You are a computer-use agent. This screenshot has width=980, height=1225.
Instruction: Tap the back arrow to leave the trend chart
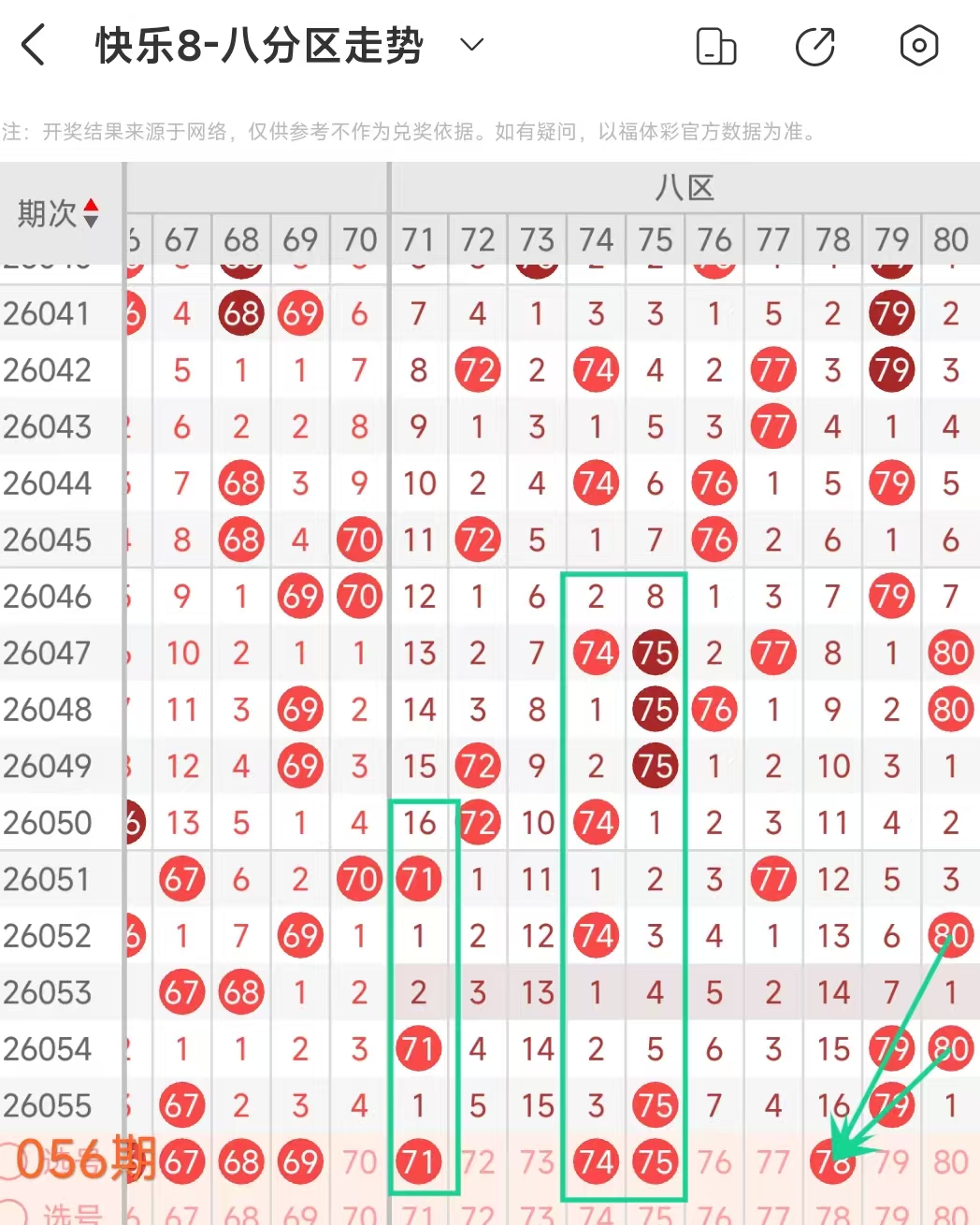coord(35,44)
